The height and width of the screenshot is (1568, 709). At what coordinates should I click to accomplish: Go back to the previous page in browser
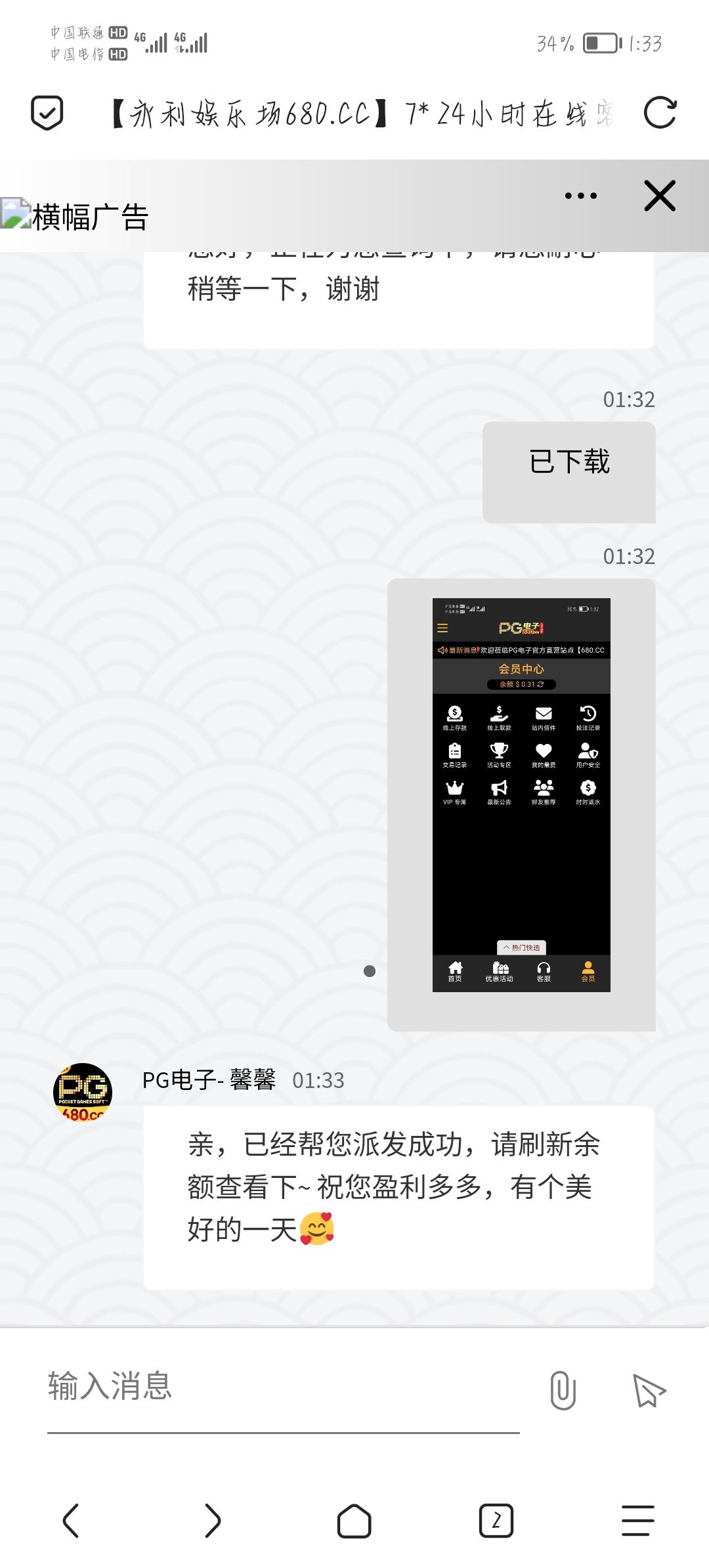tap(71, 1521)
